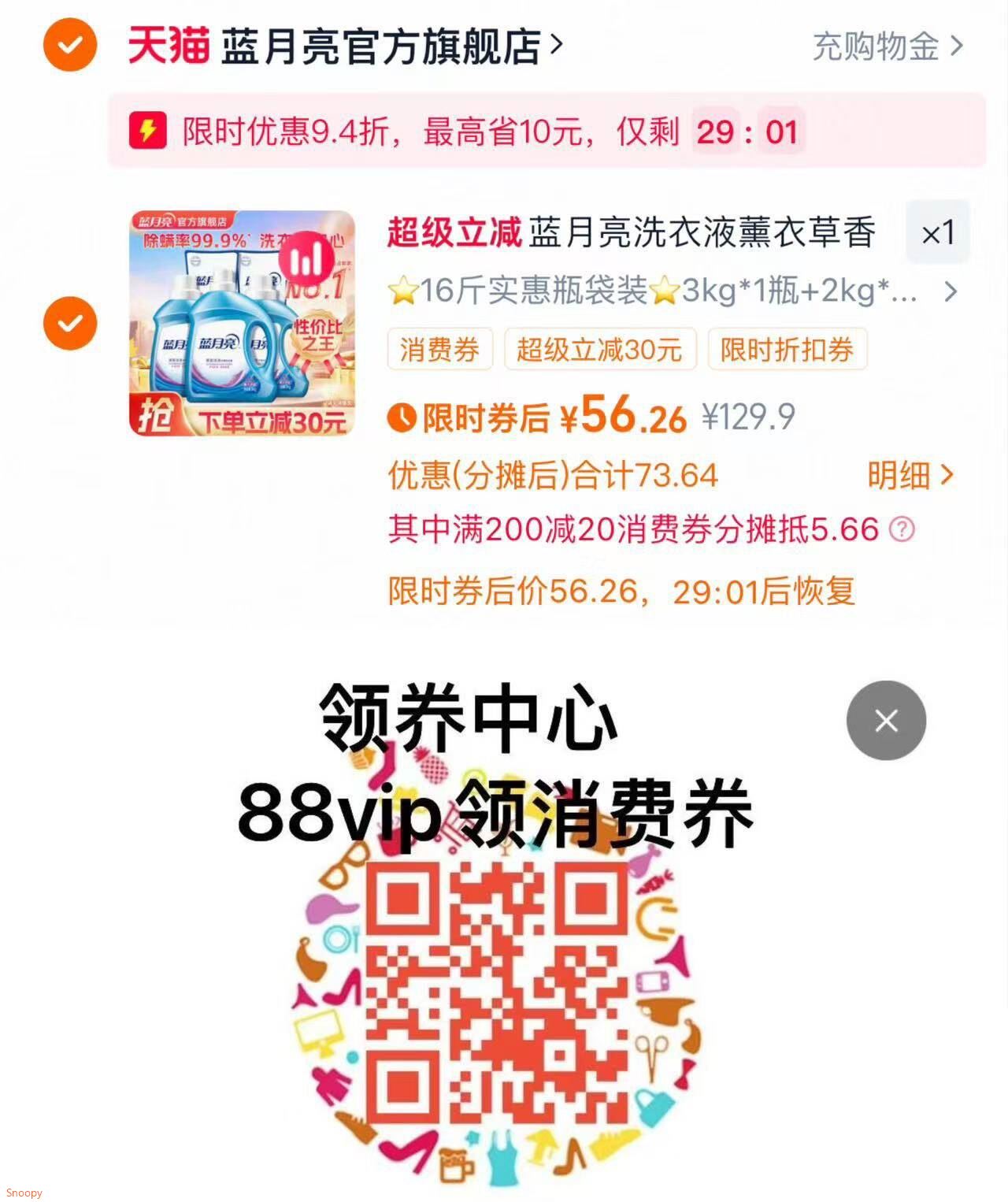Uncheck the 蓝月亮官方旗舰店 store checkbox
Image resolution: width=1008 pixels, height=1202 pixels.
click(70, 45)
